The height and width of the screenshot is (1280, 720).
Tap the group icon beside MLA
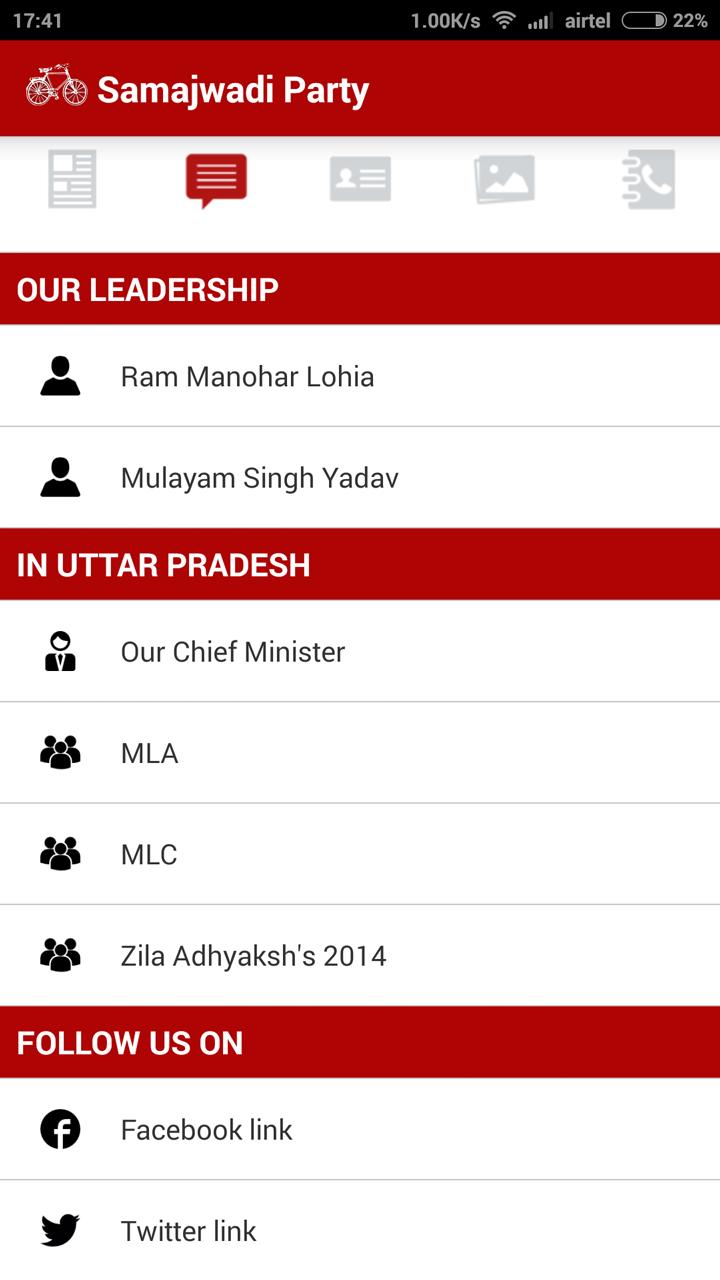pyautogui.click(x=59, y=752)
